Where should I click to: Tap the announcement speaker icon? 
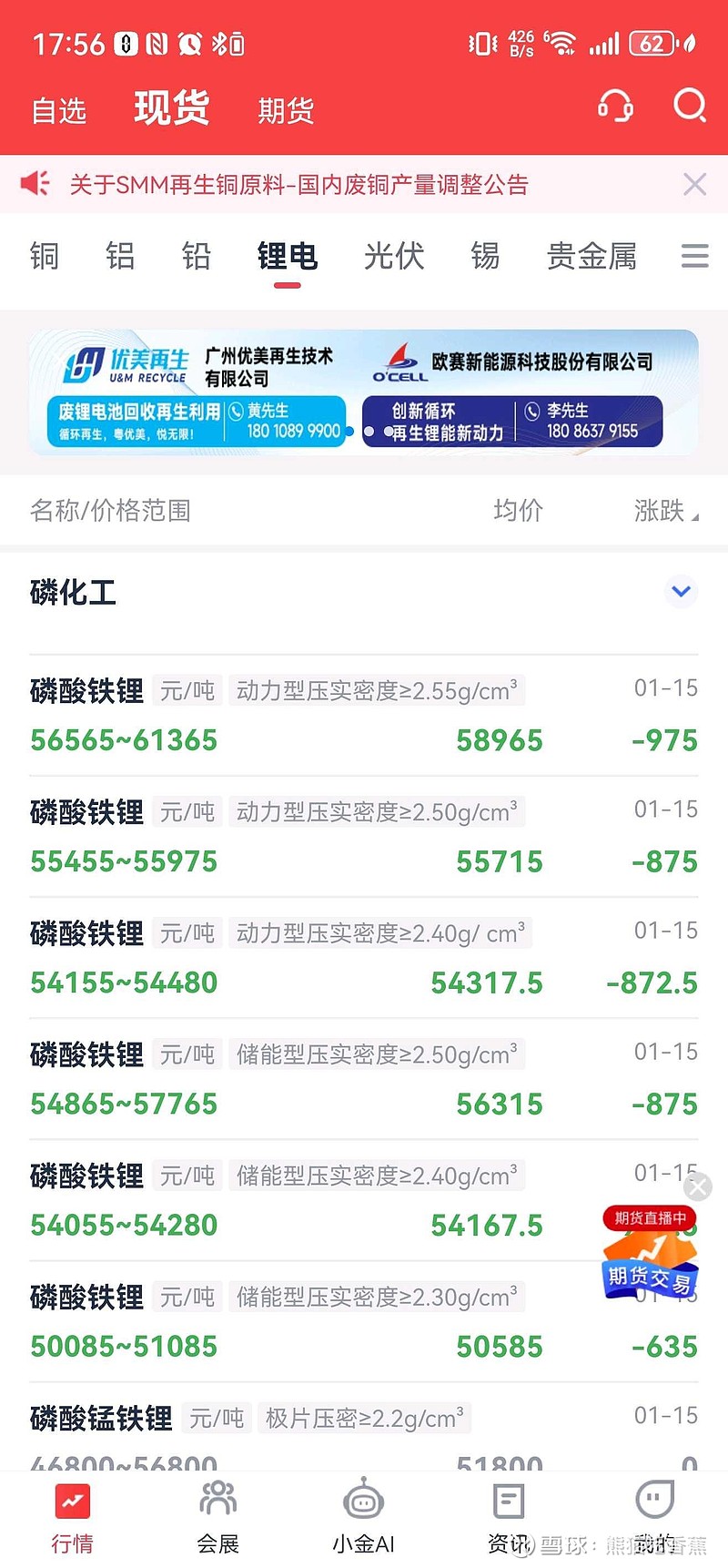pos(35,184)
